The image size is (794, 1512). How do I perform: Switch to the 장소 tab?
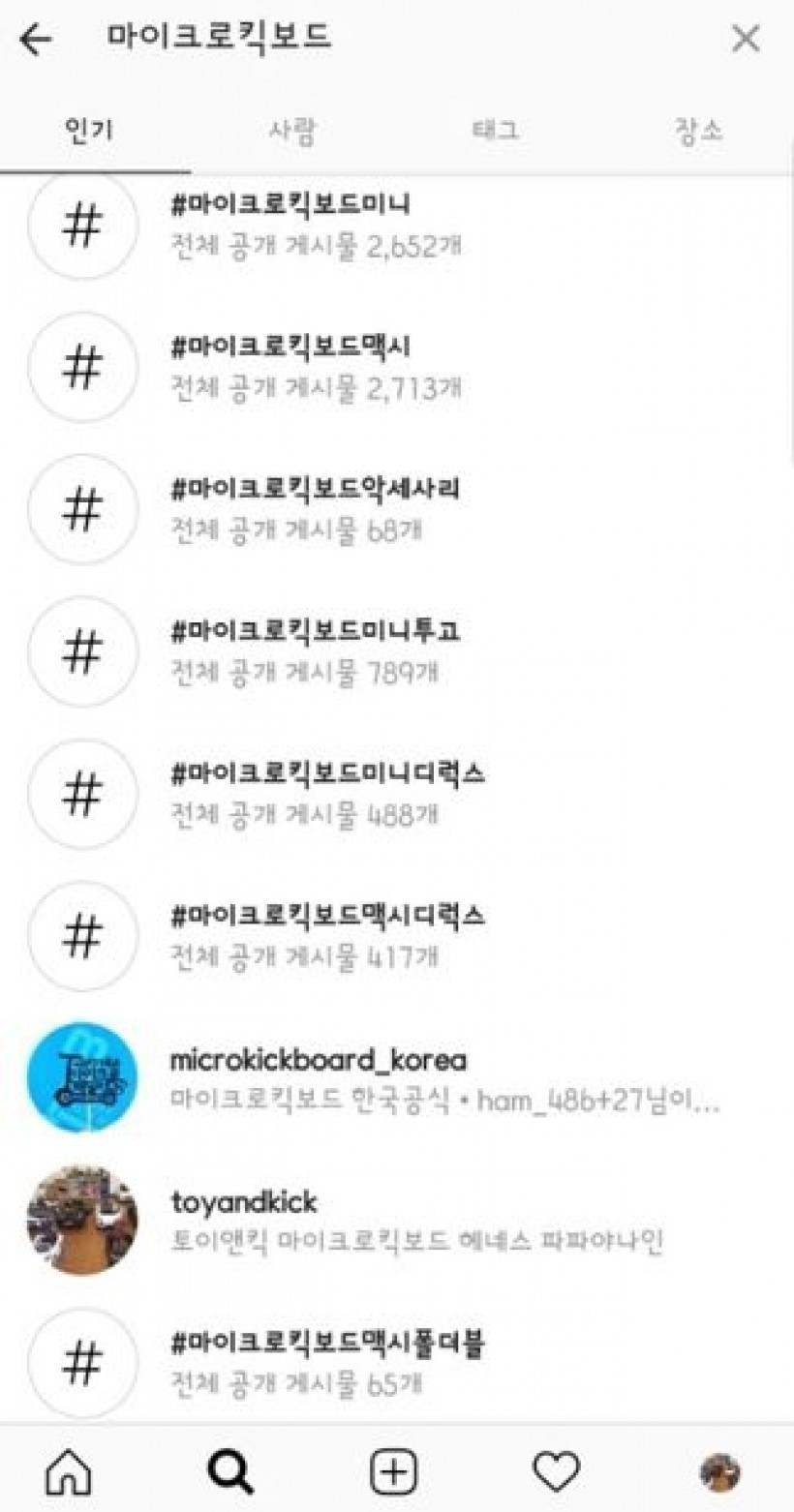coord(698,130)
